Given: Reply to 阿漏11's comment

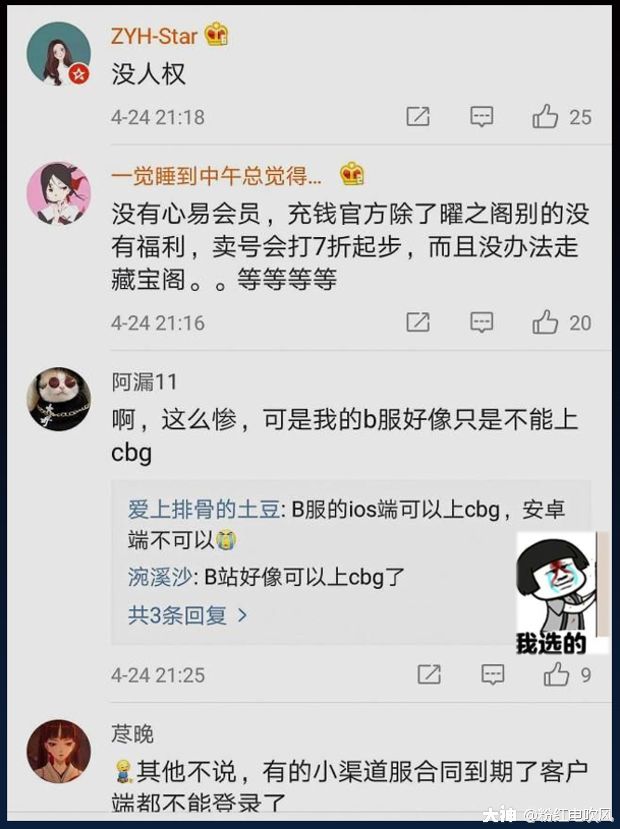Looking at the screenshot, I should pyautogui.click(x=493, y=674).
